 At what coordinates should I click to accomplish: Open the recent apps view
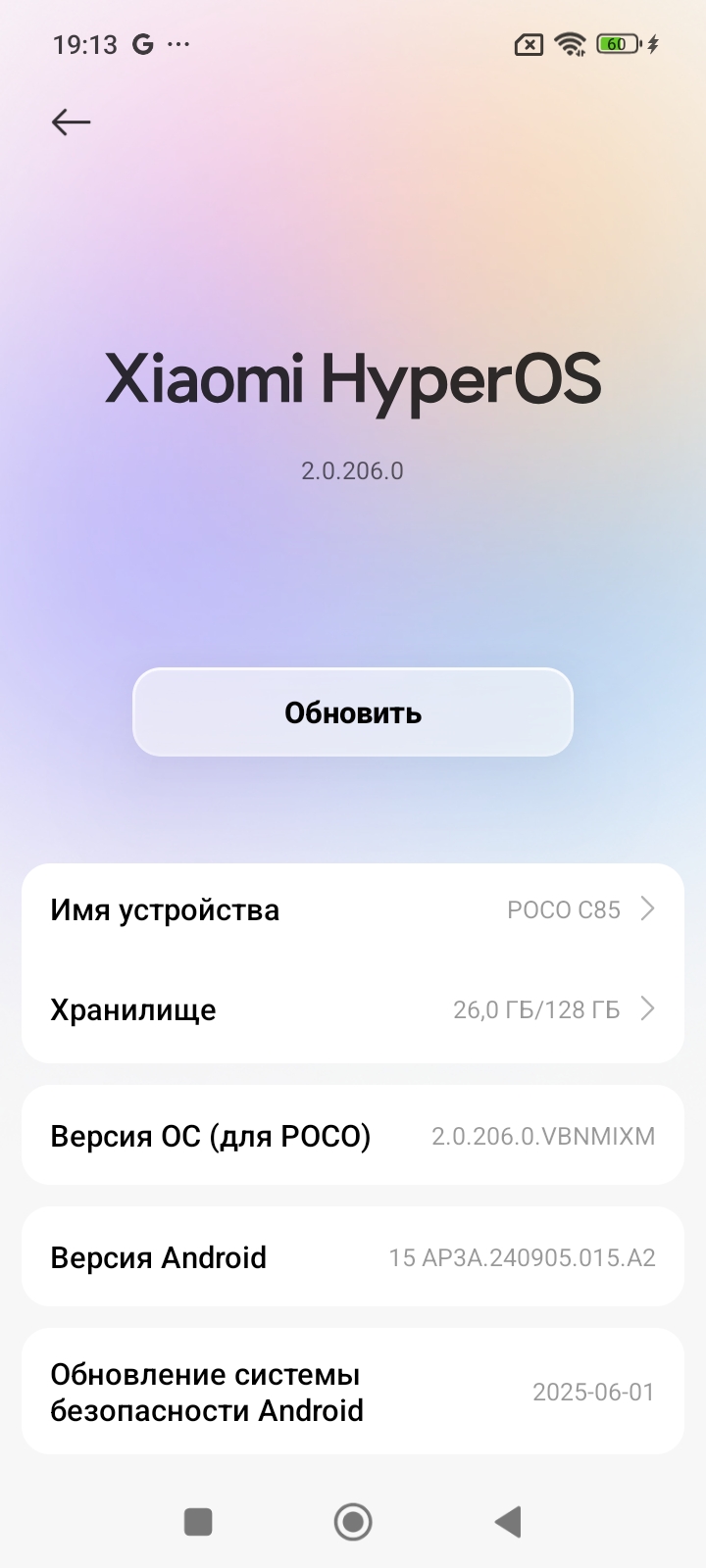pos(198,1522)
